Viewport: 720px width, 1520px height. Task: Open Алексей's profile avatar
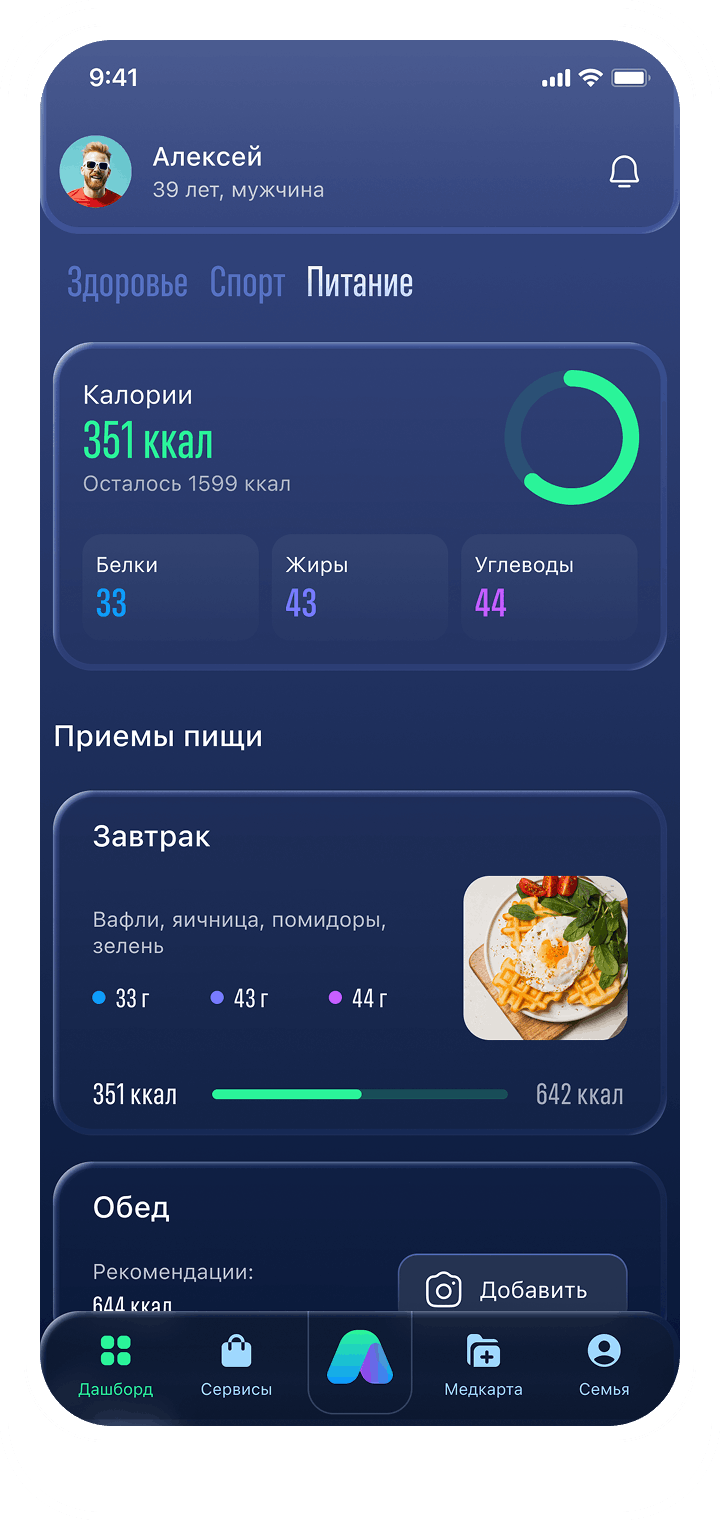[x=96, y=172]
